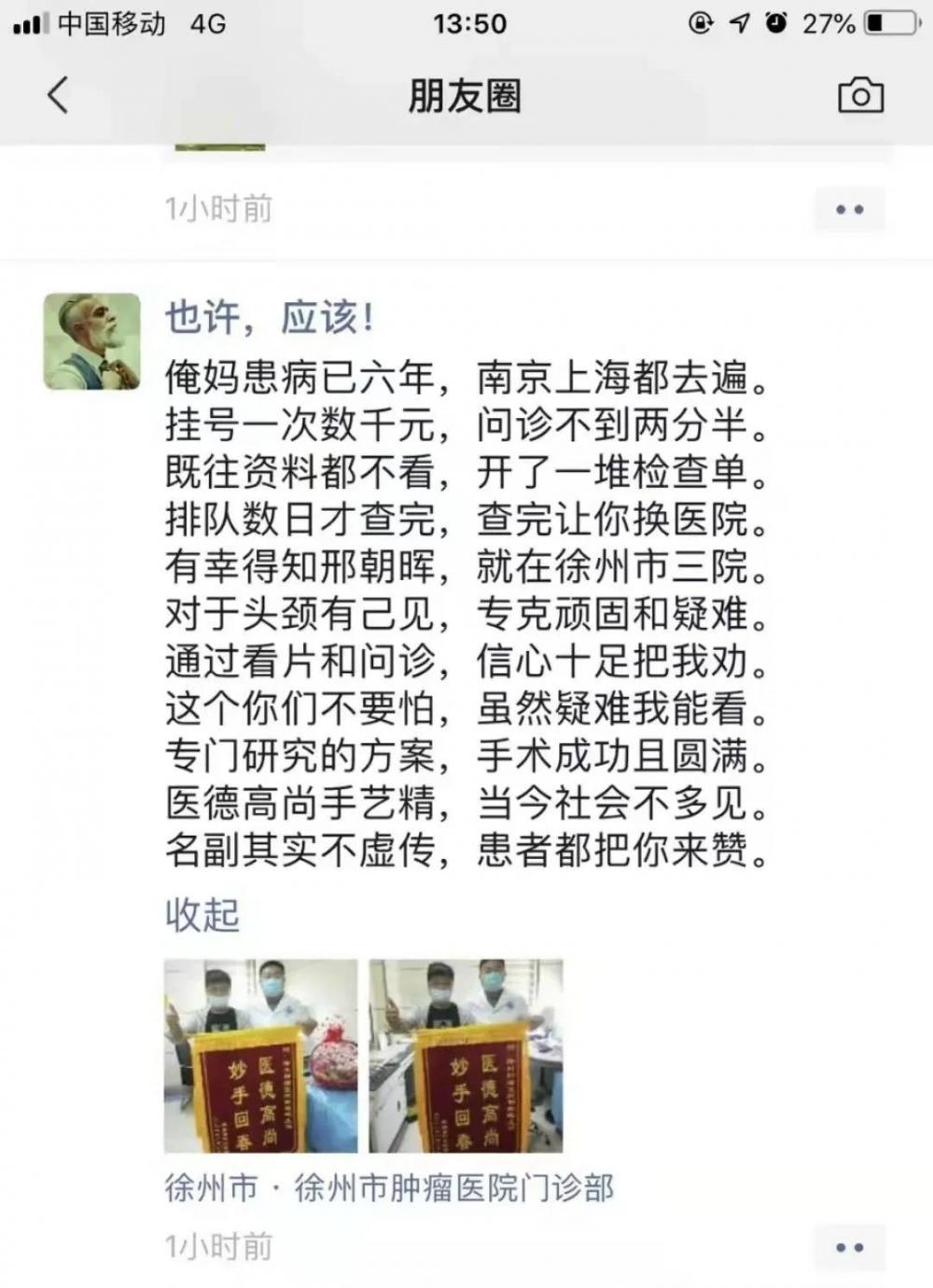This screenshot has width=933, height=1288.
Task: Open the second banner photo in the post
Action: [466, 1056]
